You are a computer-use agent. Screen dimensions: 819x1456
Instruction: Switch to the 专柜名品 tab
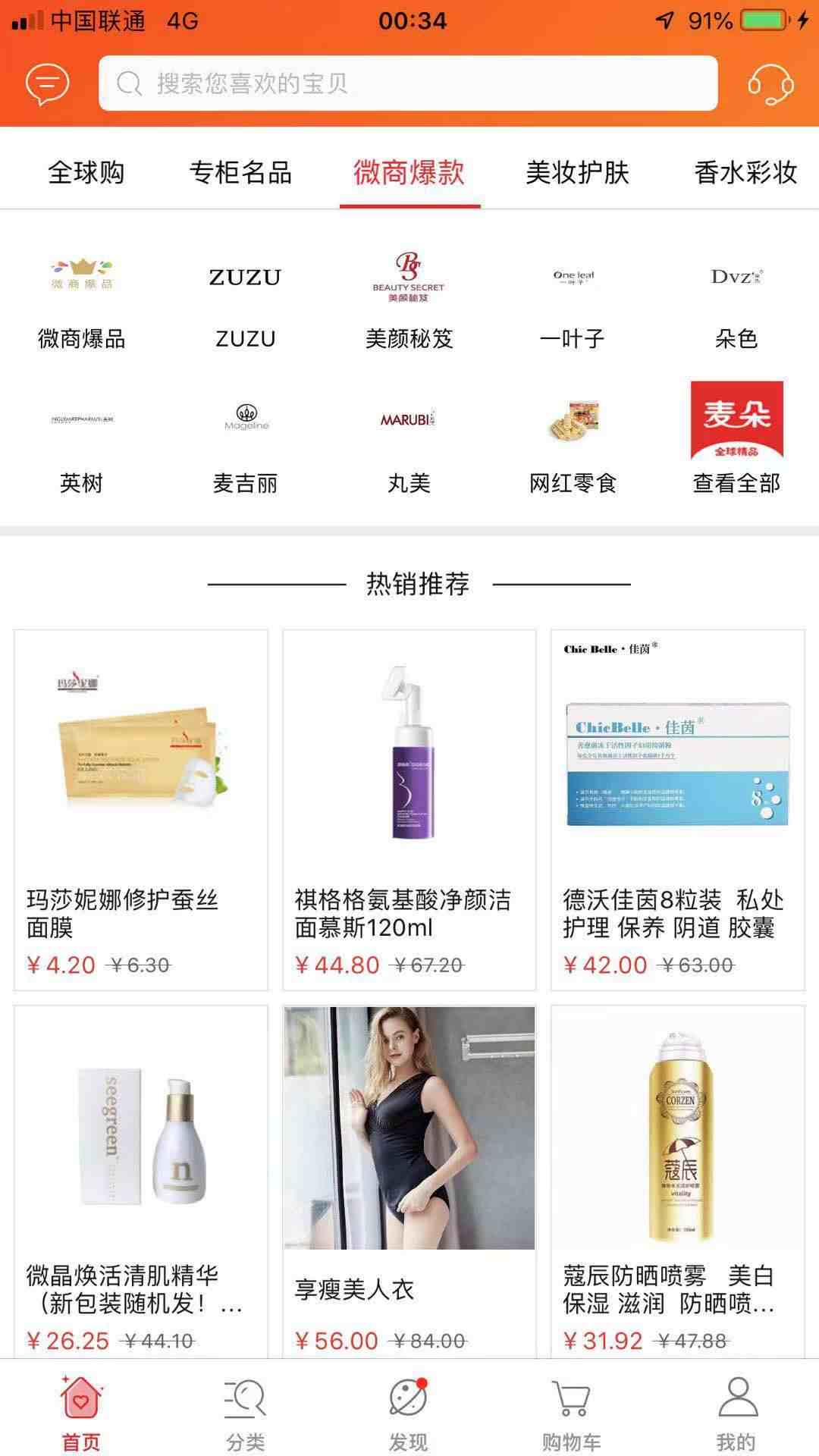click(x=240, y=173)
